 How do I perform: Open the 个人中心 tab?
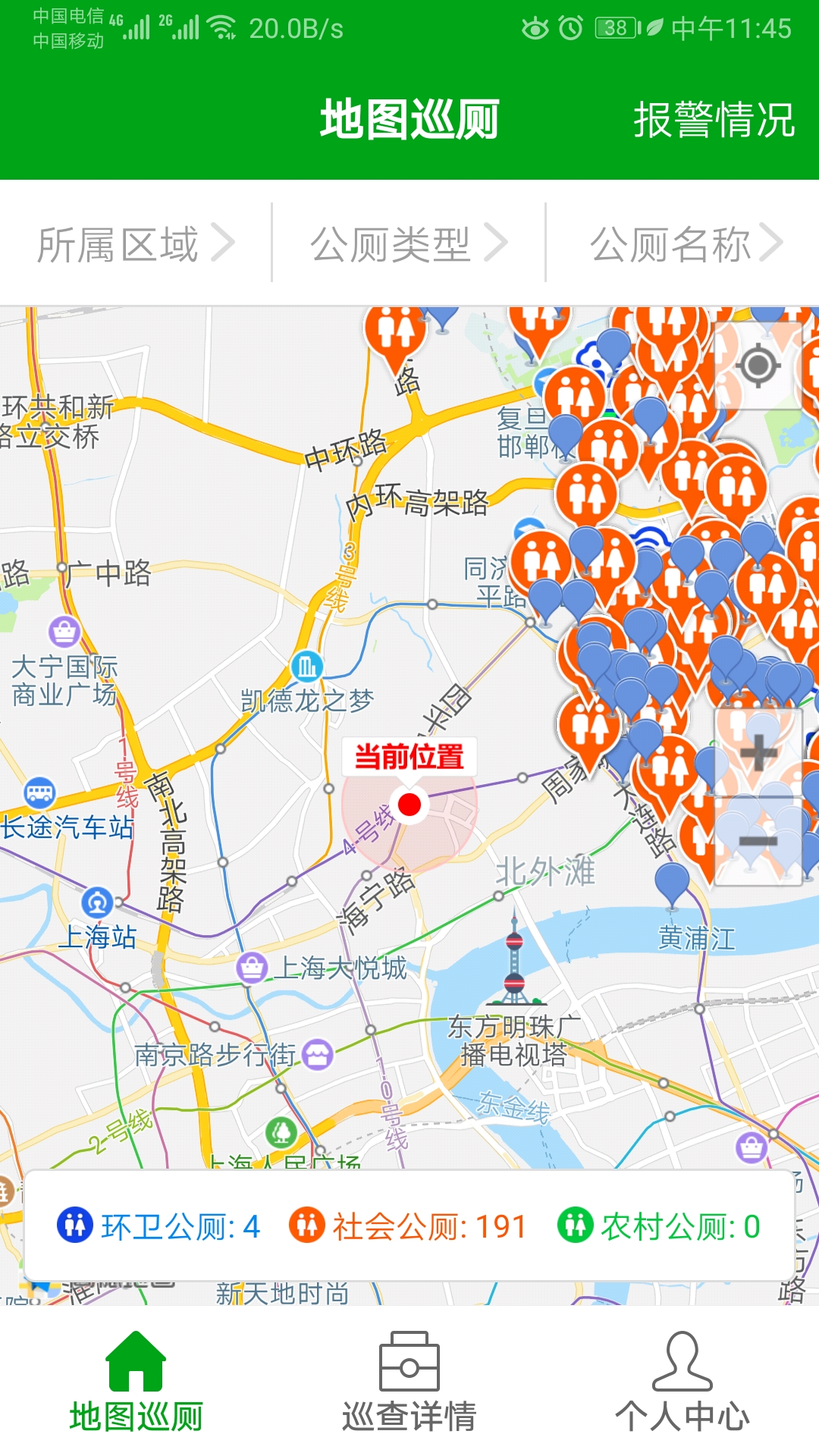pyautogui.click(x=682, y=1383)
